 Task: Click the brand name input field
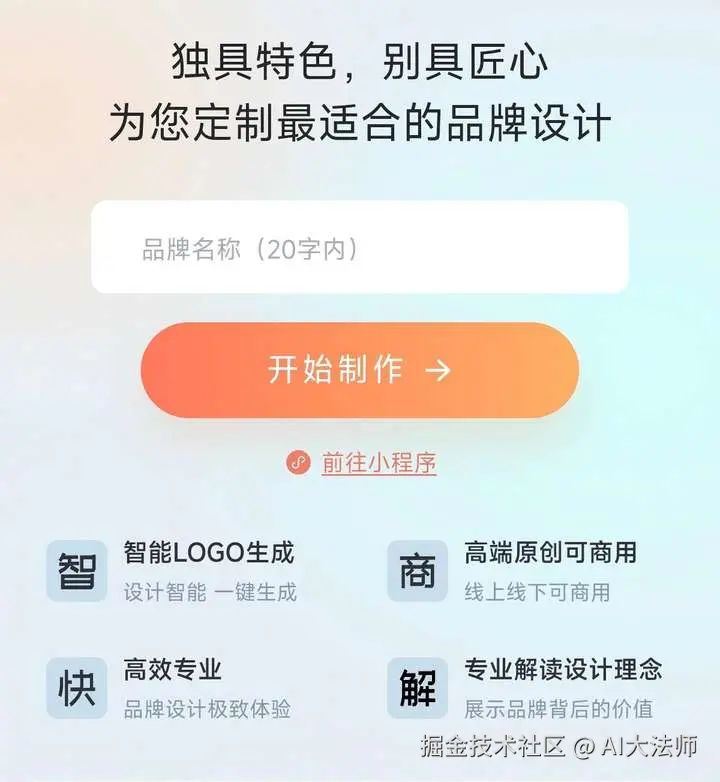(x=360, y=246)
